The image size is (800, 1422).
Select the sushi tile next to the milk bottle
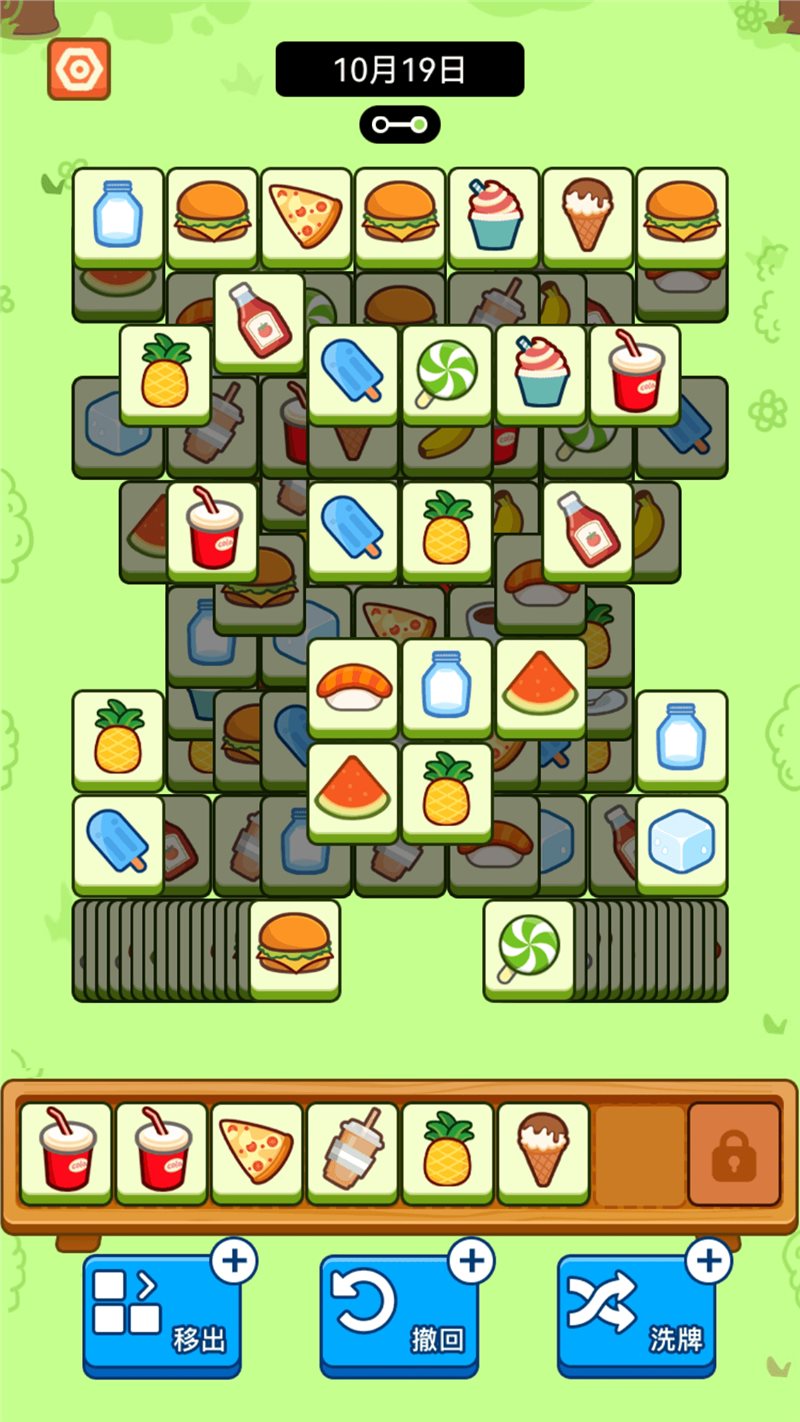pos(352,684)
